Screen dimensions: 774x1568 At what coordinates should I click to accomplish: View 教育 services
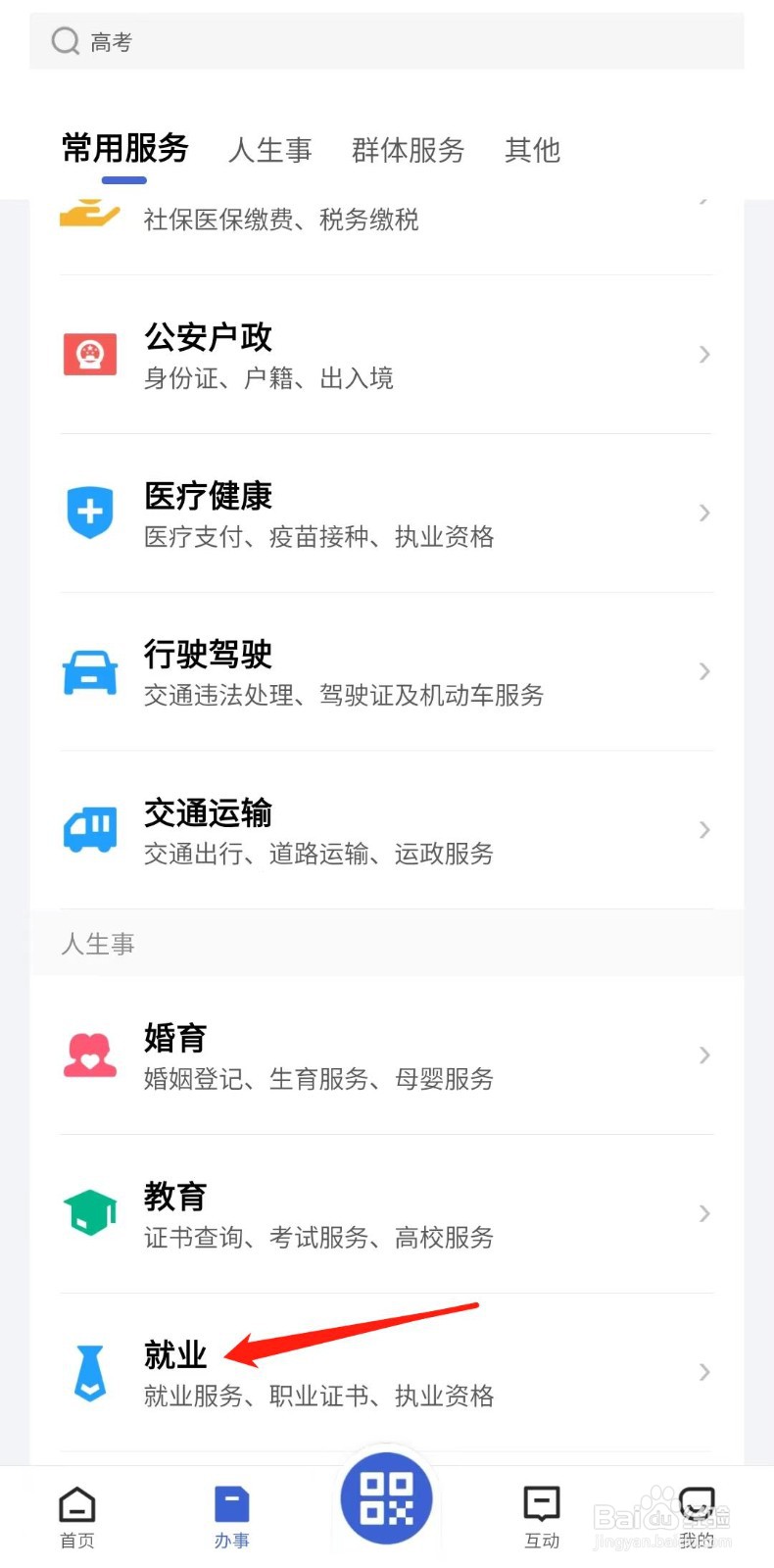coord(386,1215)
